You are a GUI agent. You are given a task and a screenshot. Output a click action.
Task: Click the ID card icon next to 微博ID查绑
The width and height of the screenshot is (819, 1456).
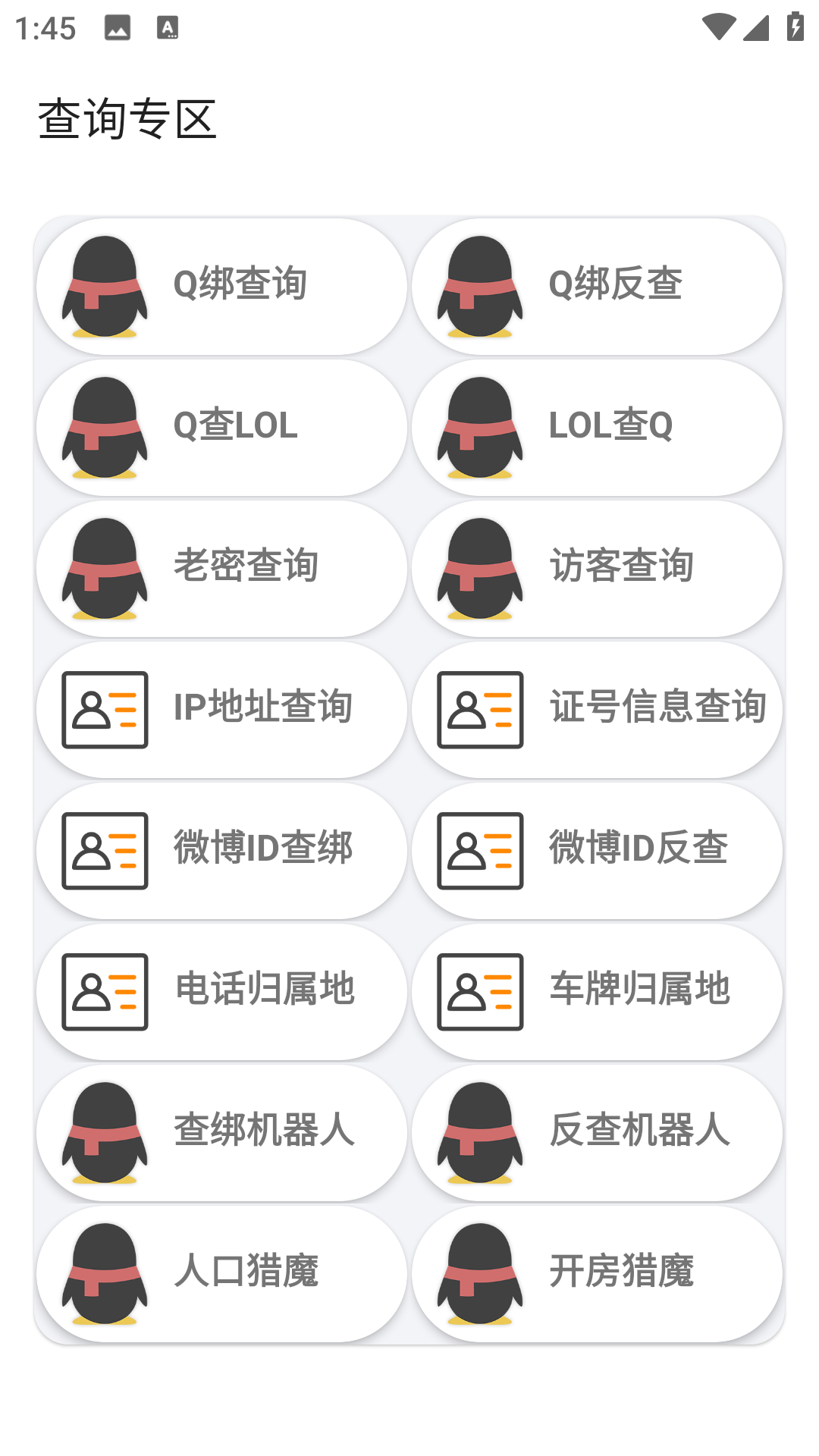tap(104, 849)
